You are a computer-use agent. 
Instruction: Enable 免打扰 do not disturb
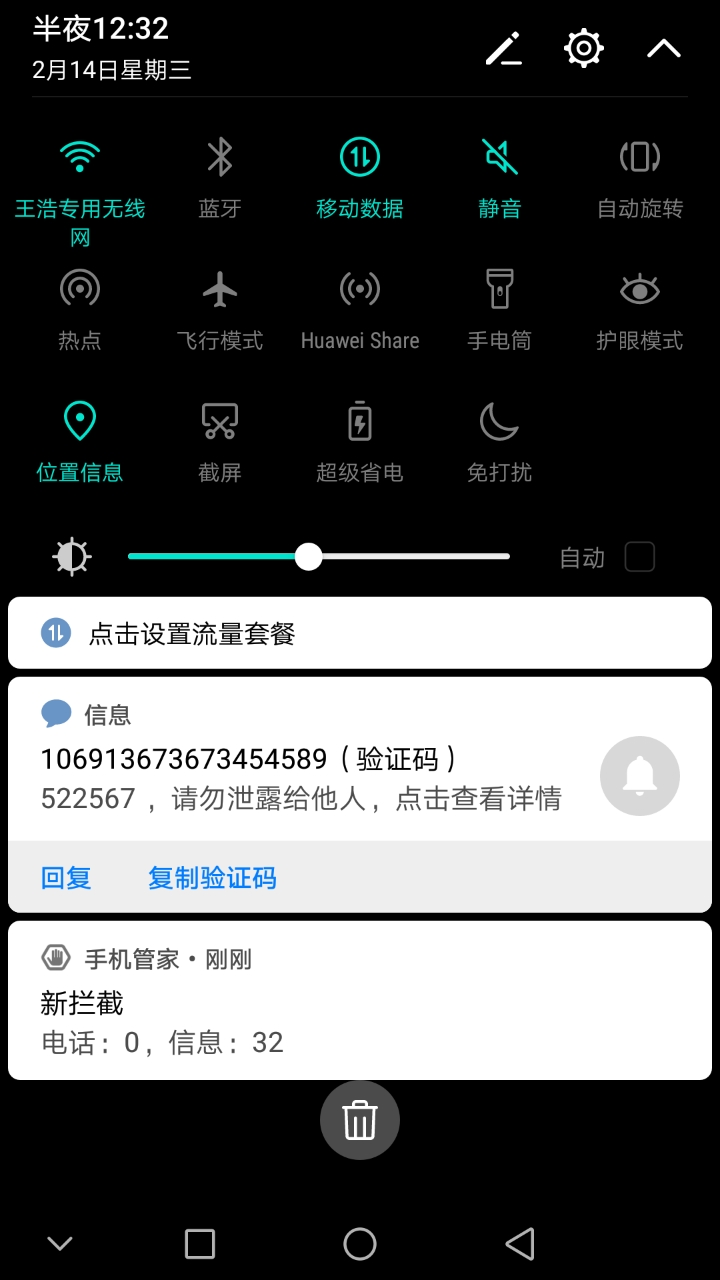(499, 421)
